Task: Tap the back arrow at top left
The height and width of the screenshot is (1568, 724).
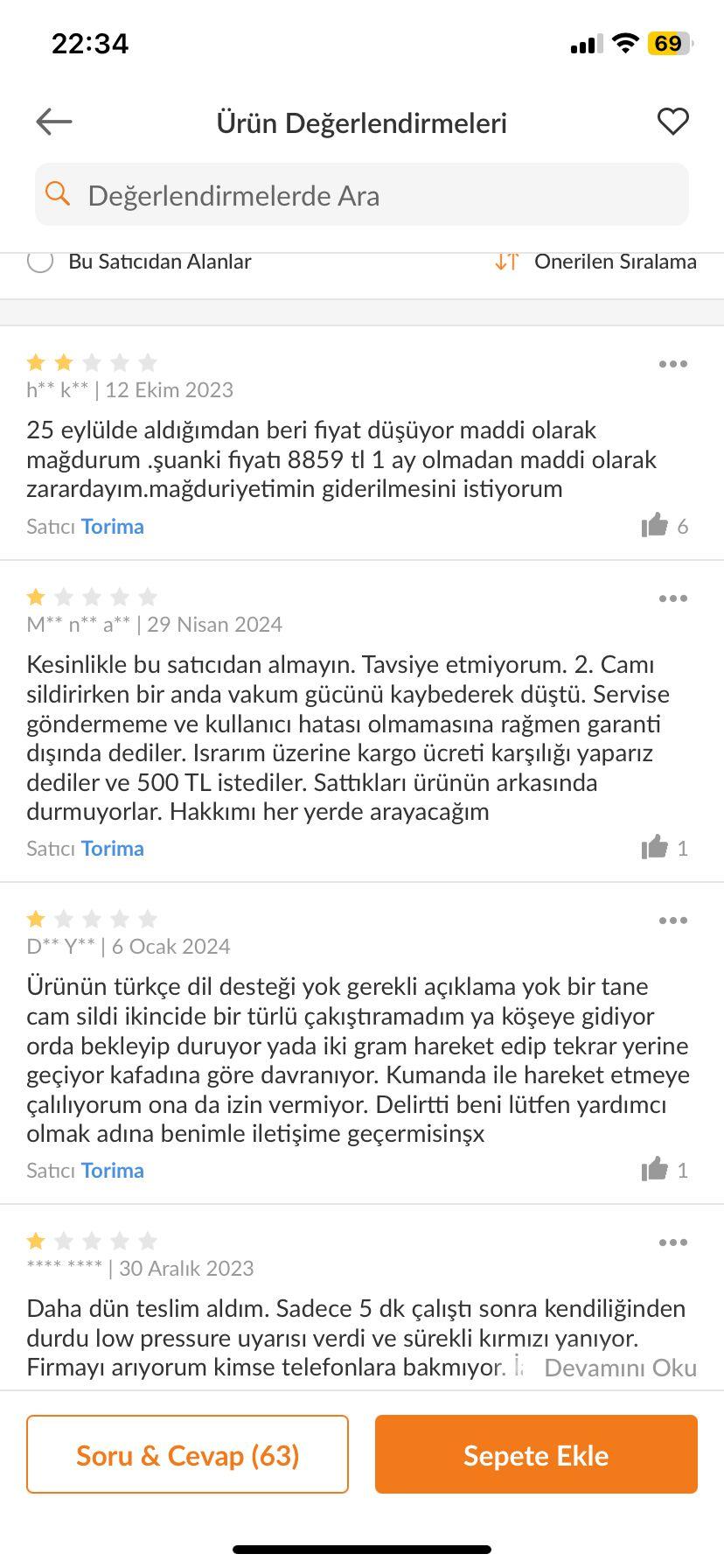Action: click(x=52, y=122)
